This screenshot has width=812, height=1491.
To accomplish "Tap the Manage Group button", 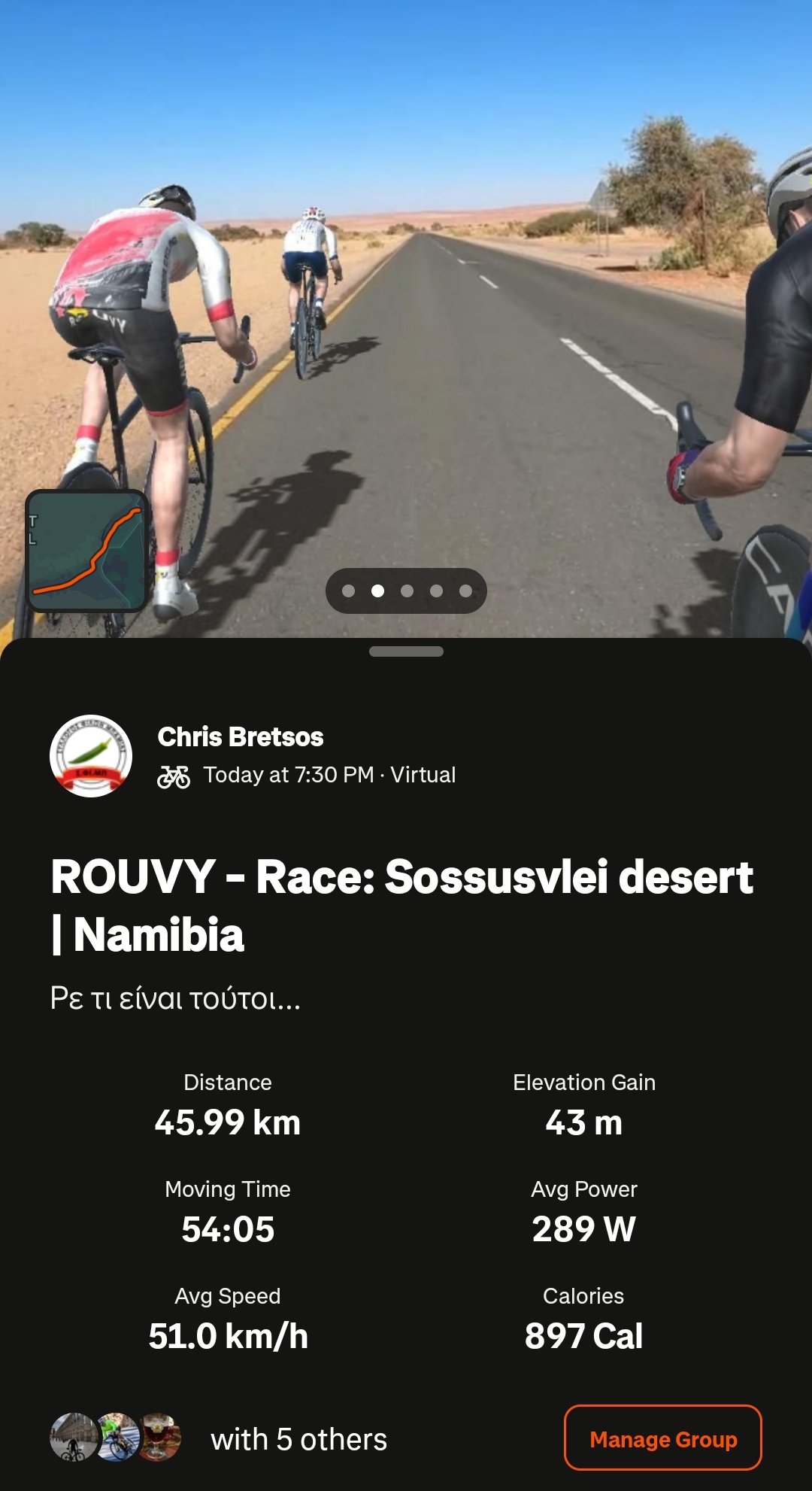I will coord(662,1438).
